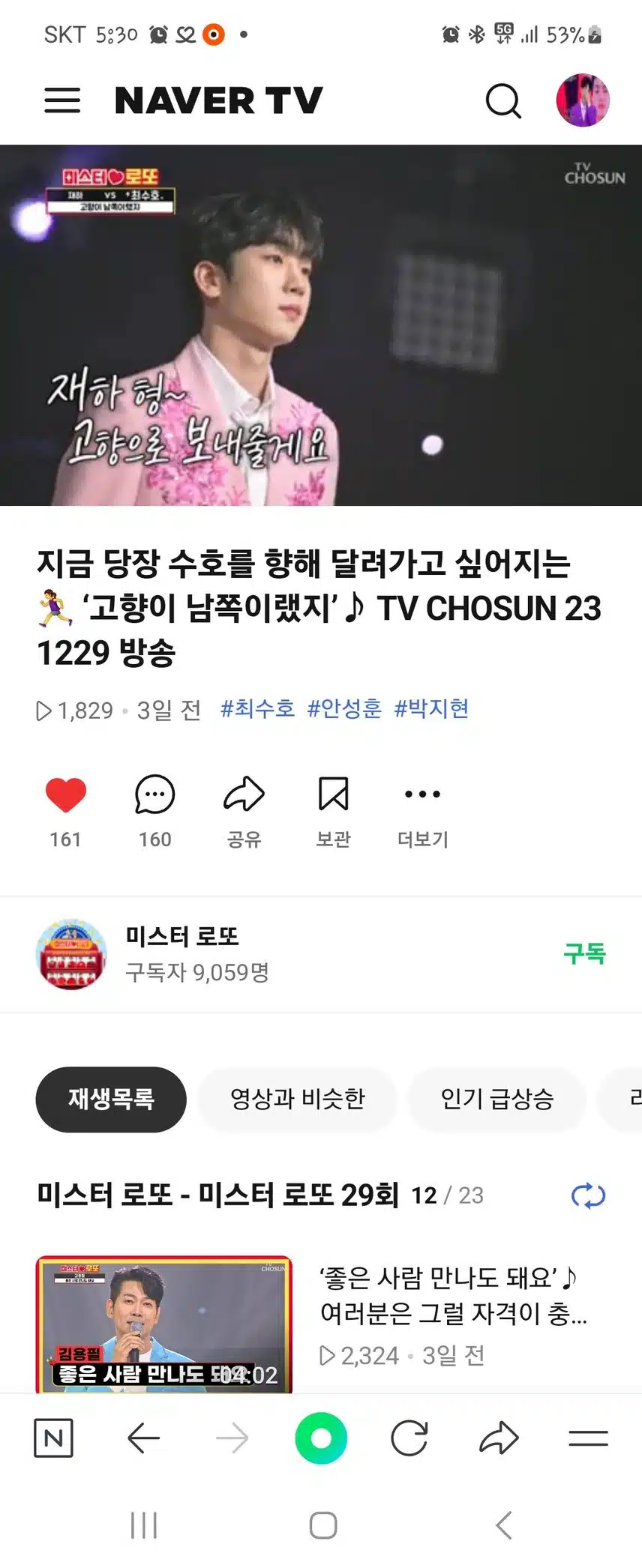Open hashtag #안성훈
This screenshot has height=1568, width=642.
coord(344,708)
